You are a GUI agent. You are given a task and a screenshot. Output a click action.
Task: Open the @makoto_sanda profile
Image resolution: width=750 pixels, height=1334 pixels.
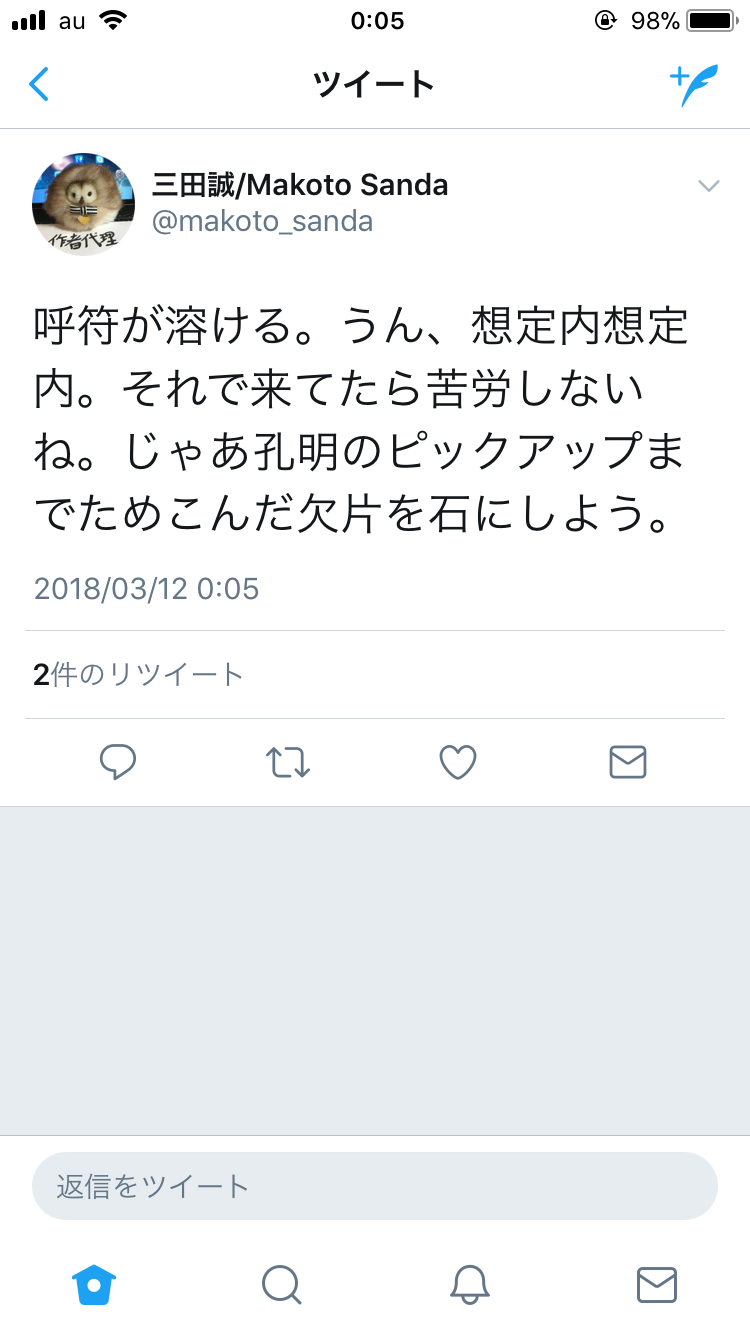(262, 221)
